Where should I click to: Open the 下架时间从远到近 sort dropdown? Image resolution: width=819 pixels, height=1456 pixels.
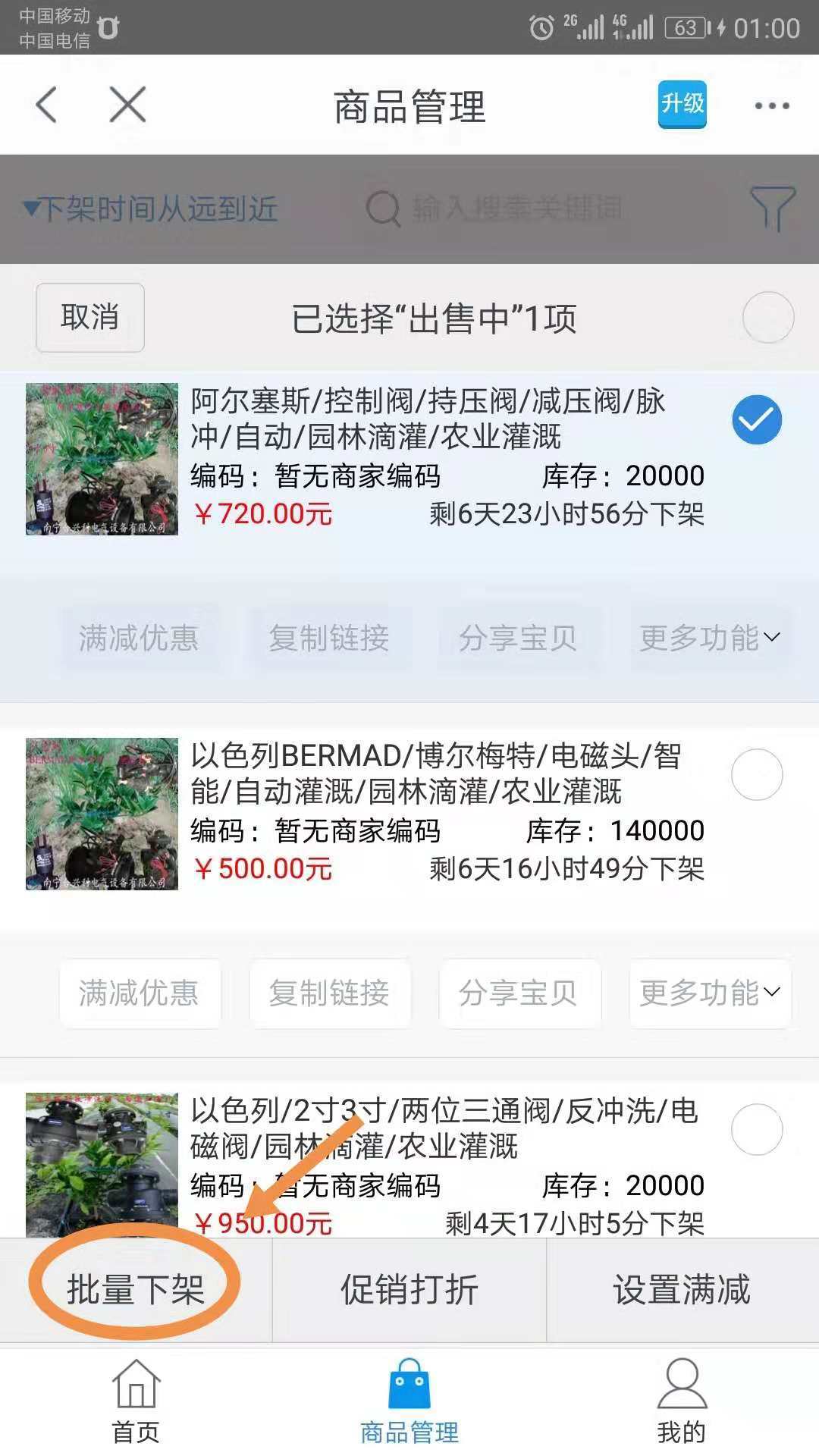[149, 209]
